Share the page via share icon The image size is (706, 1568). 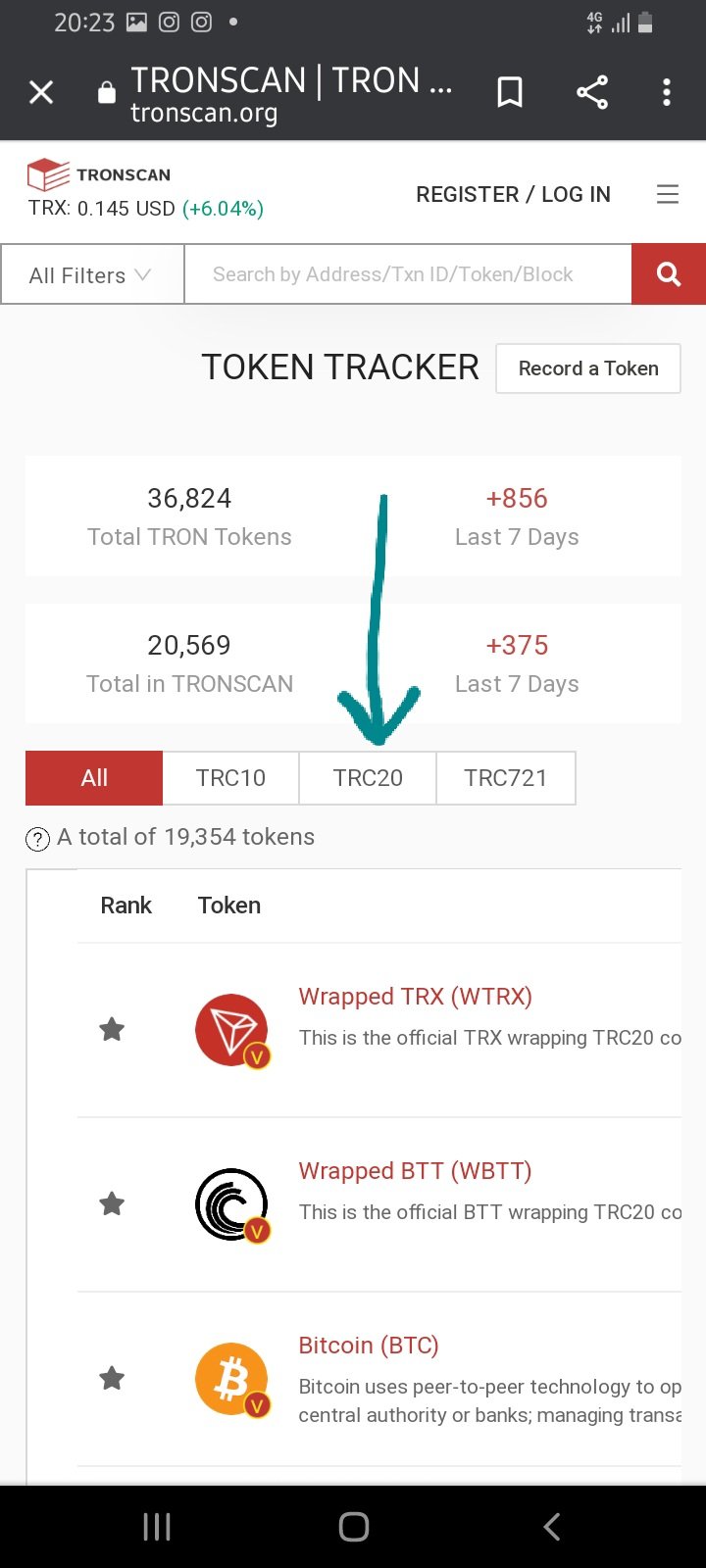pyautogui.click(x=592, y=92)
